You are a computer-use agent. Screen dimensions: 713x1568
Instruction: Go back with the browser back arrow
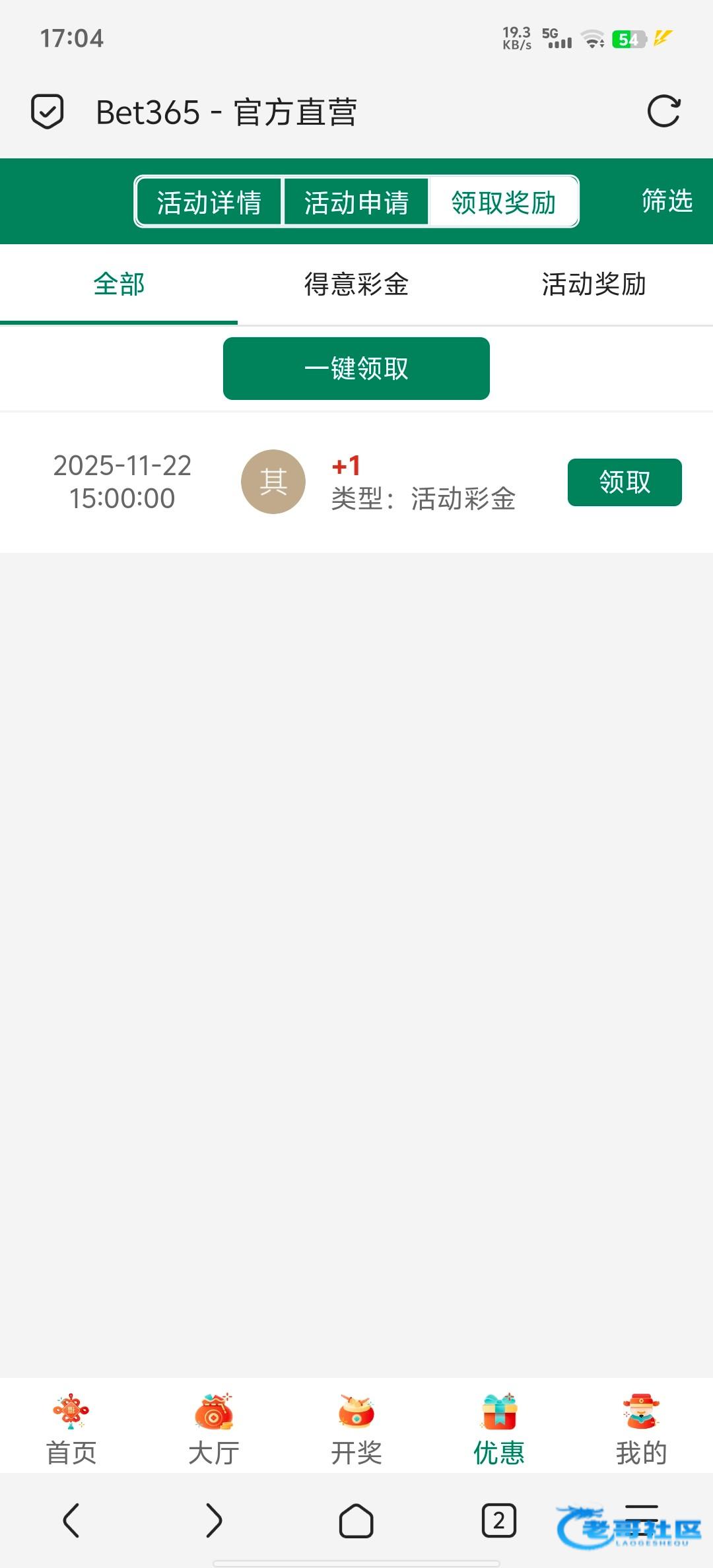[x=71, y=1520]
